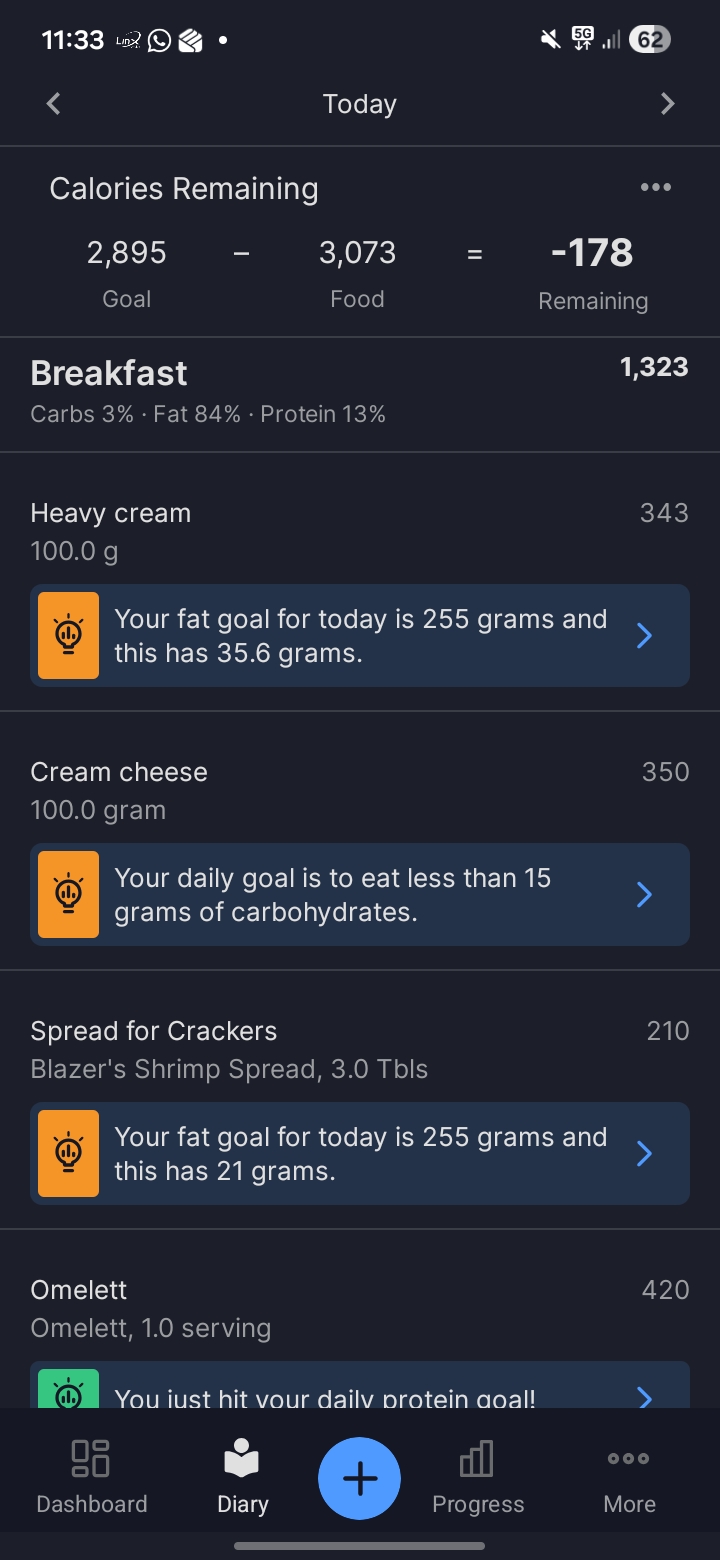Go to the next day
720x1560 pixels.
[x=667, y=104]
